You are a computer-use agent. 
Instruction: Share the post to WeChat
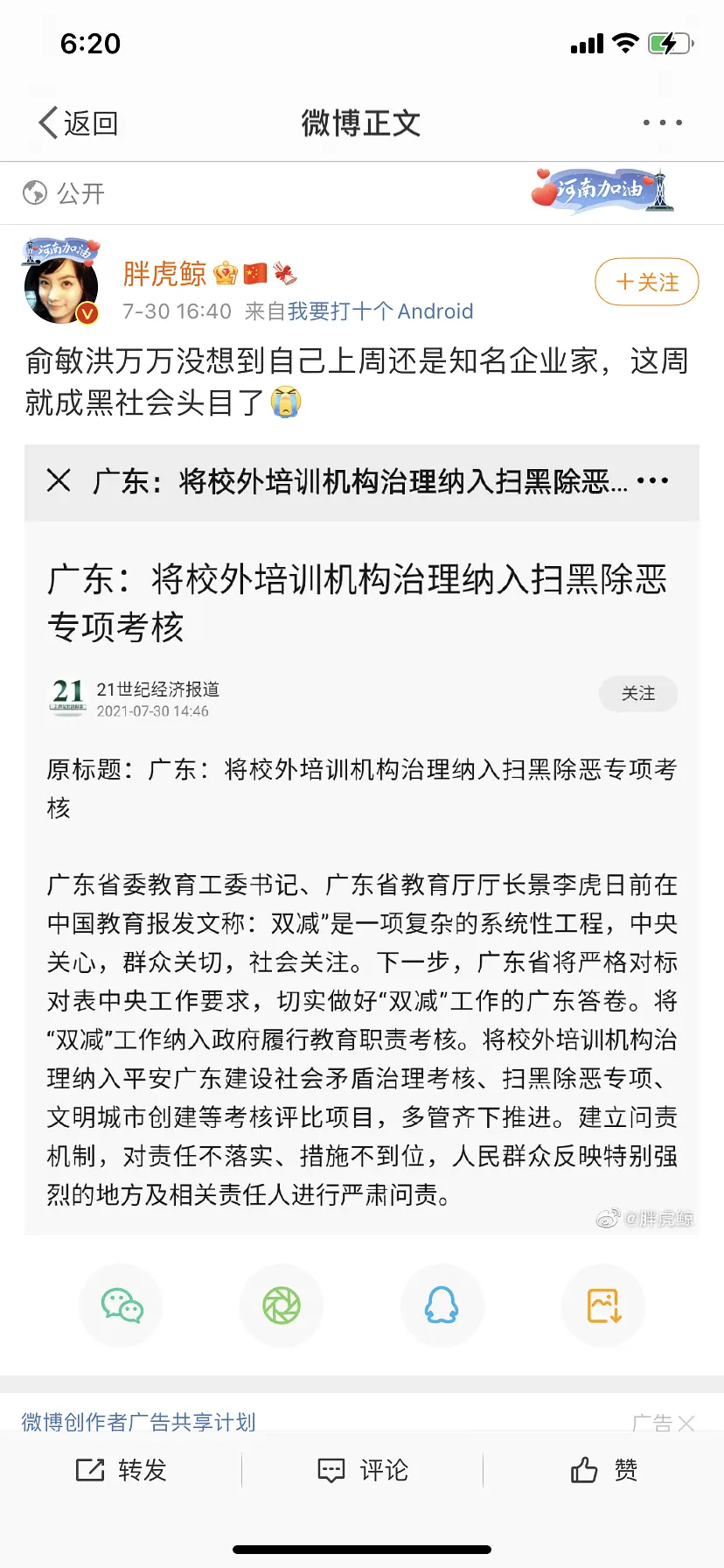click(x=122, y=1305)
